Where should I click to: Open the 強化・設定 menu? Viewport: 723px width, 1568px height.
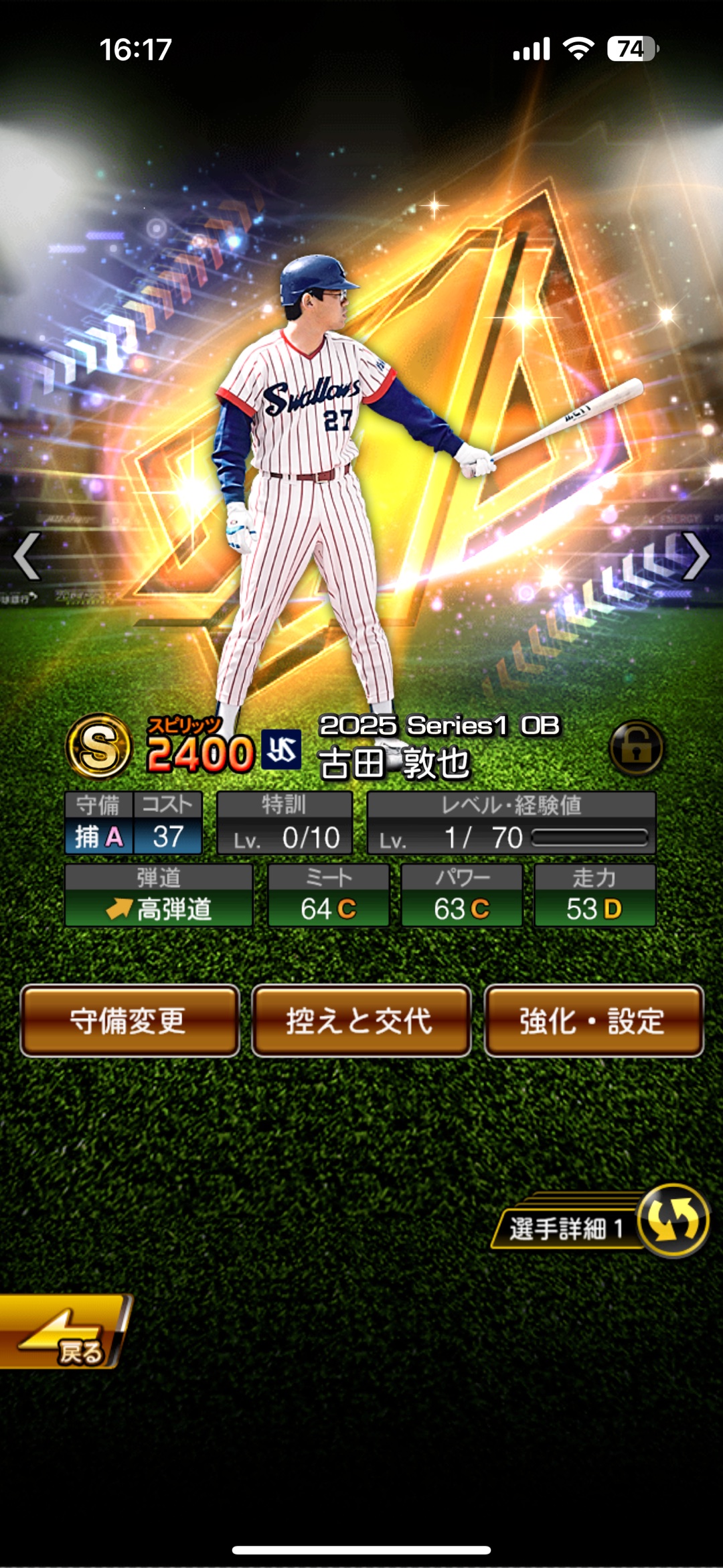(593, 1021)
